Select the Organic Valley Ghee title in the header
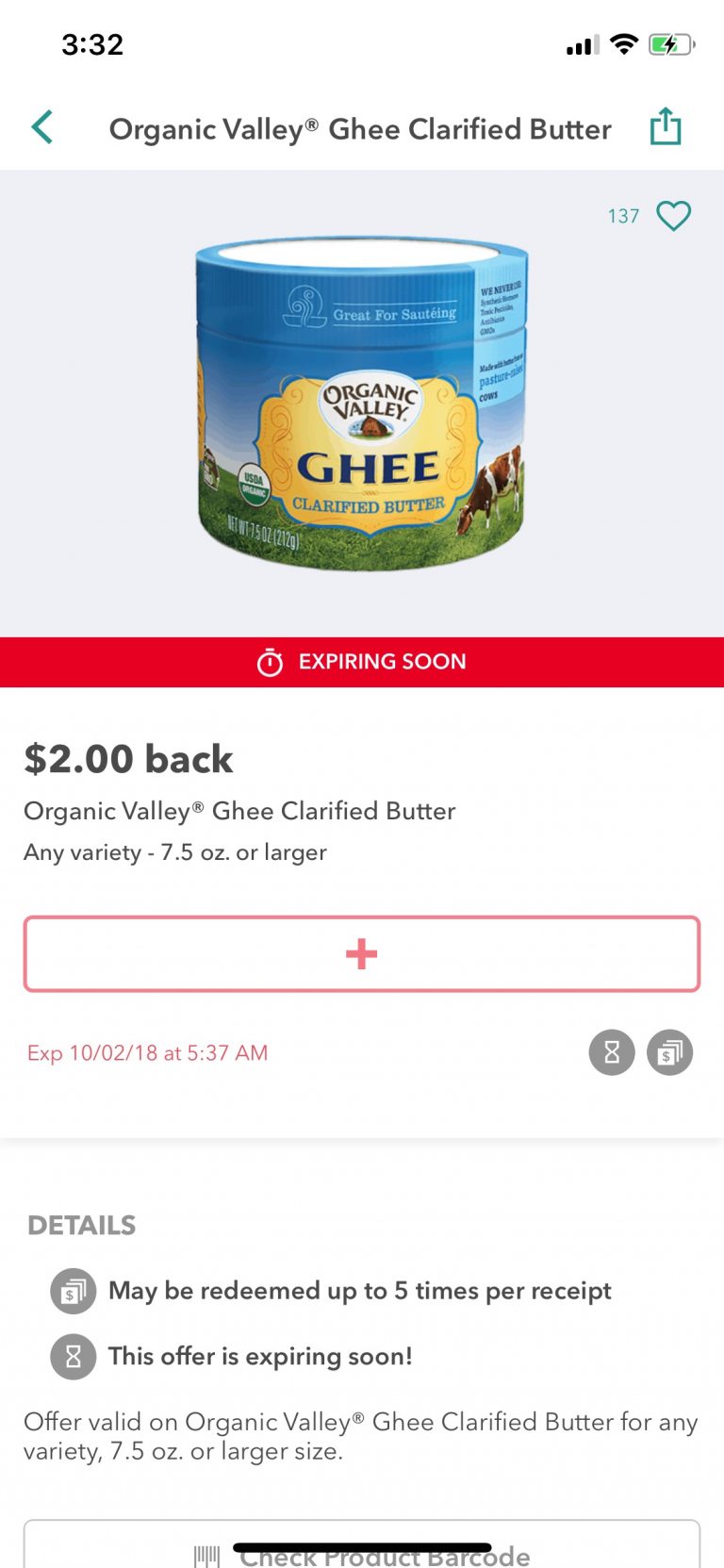 pyautogui.click(x=360, y=129)
